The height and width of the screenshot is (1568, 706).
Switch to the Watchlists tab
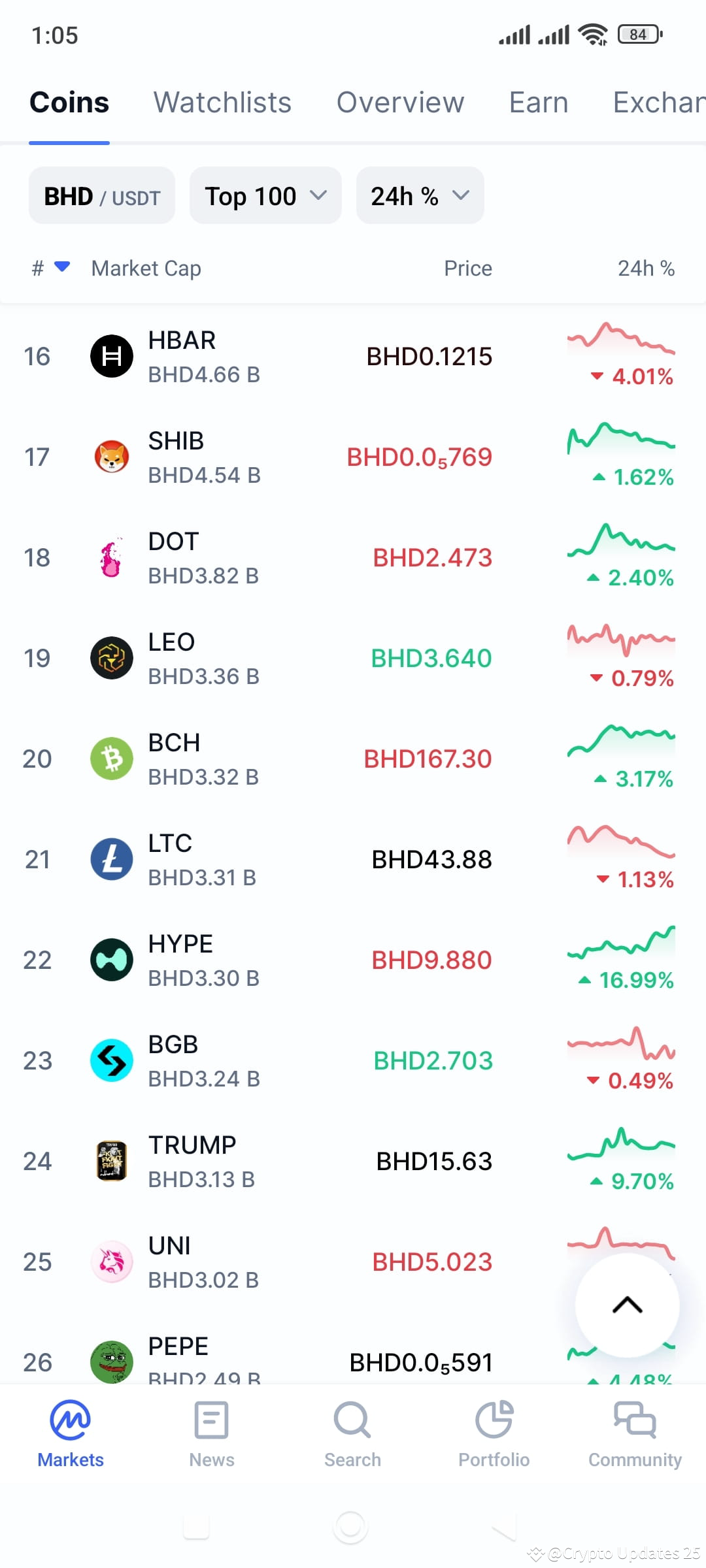pos(222,103)
